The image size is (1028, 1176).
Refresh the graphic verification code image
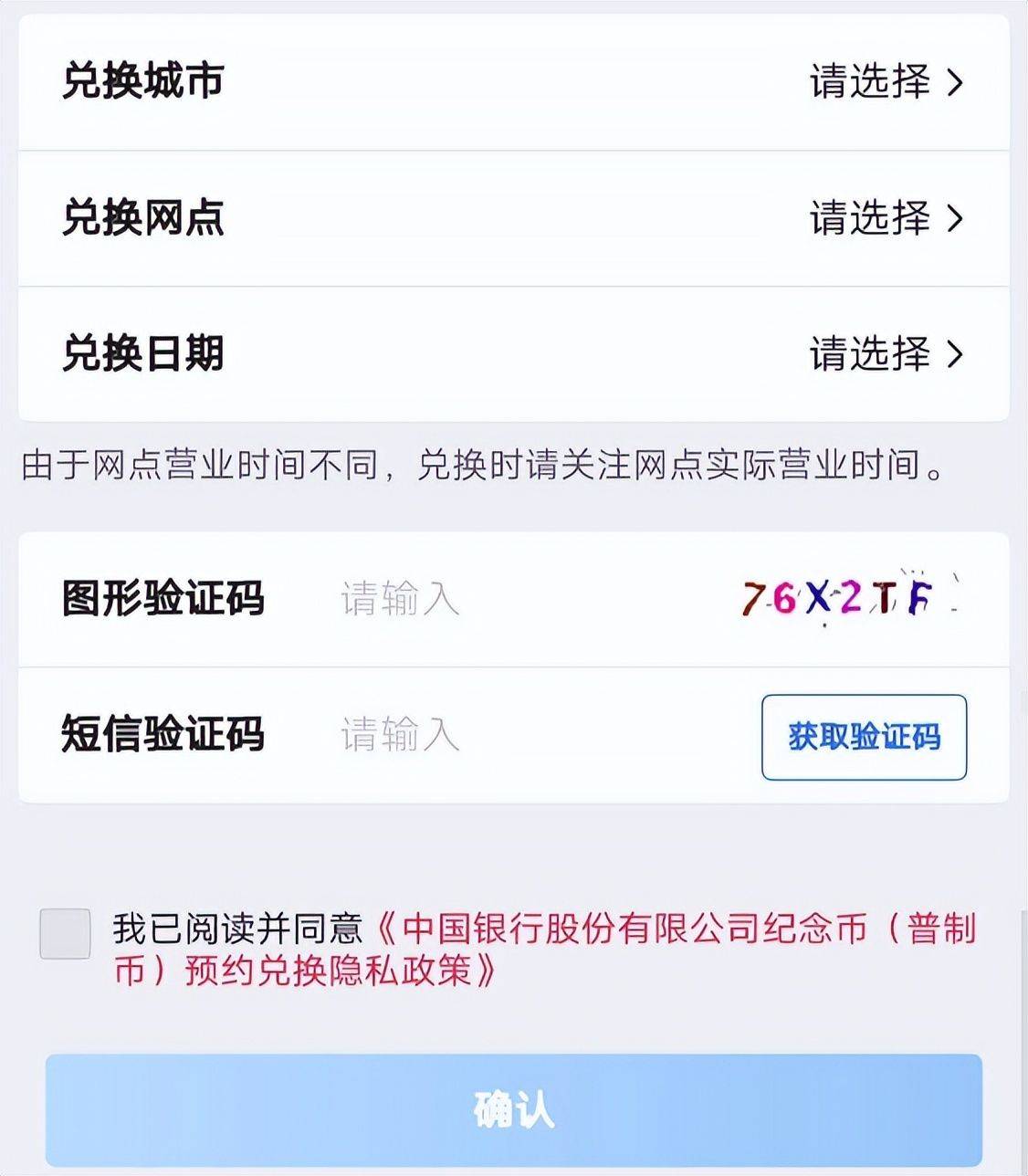[x=840, y=598]
